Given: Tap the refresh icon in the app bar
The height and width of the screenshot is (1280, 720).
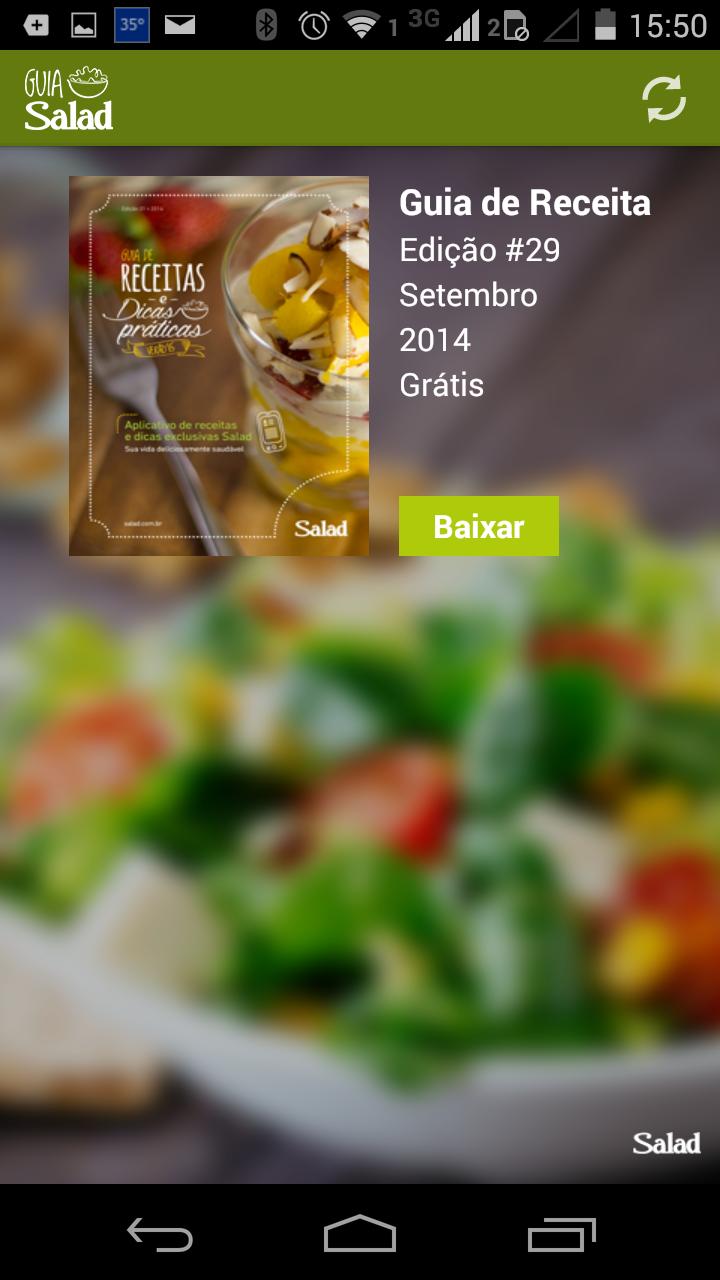Looking at the screenshot, I should (664, 98).
